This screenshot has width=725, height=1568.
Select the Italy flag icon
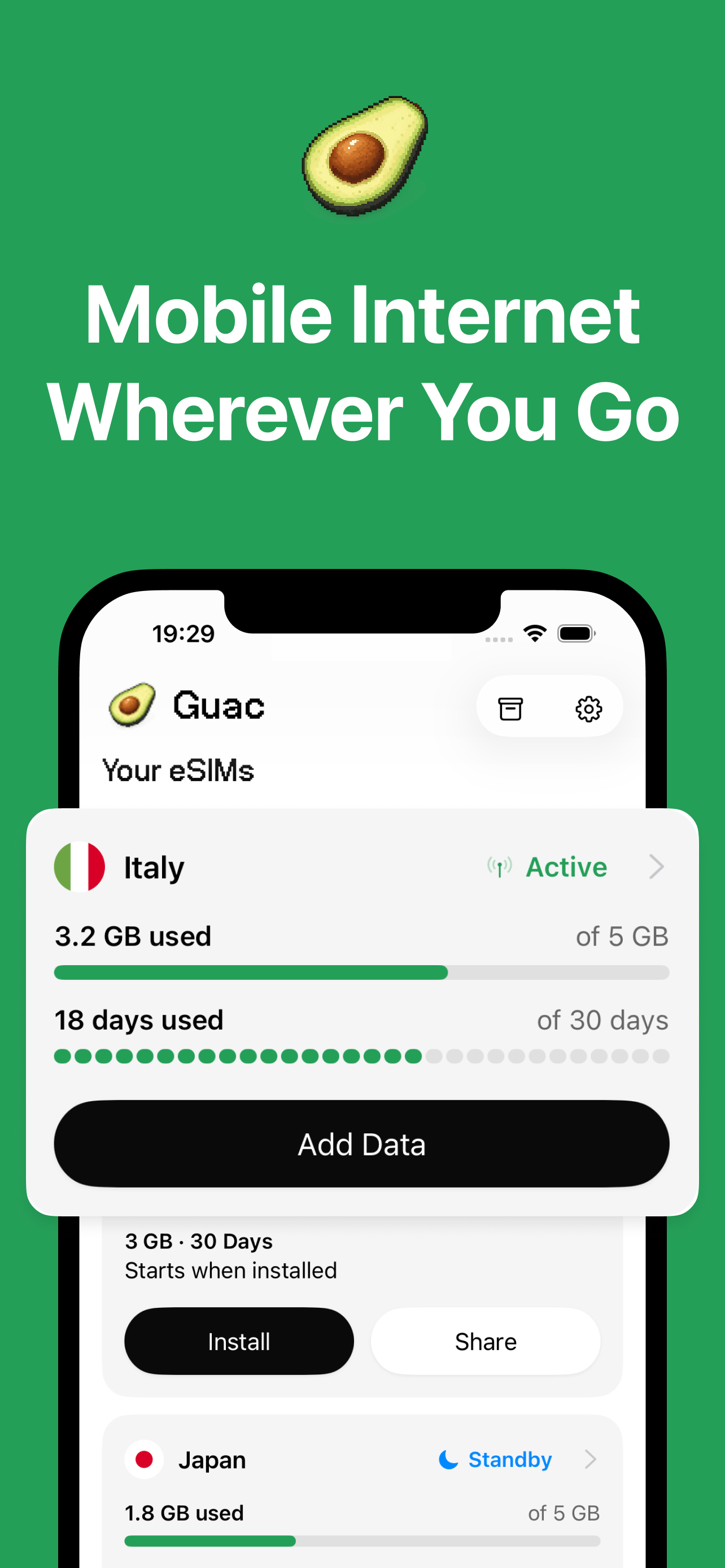pos(79,867)
